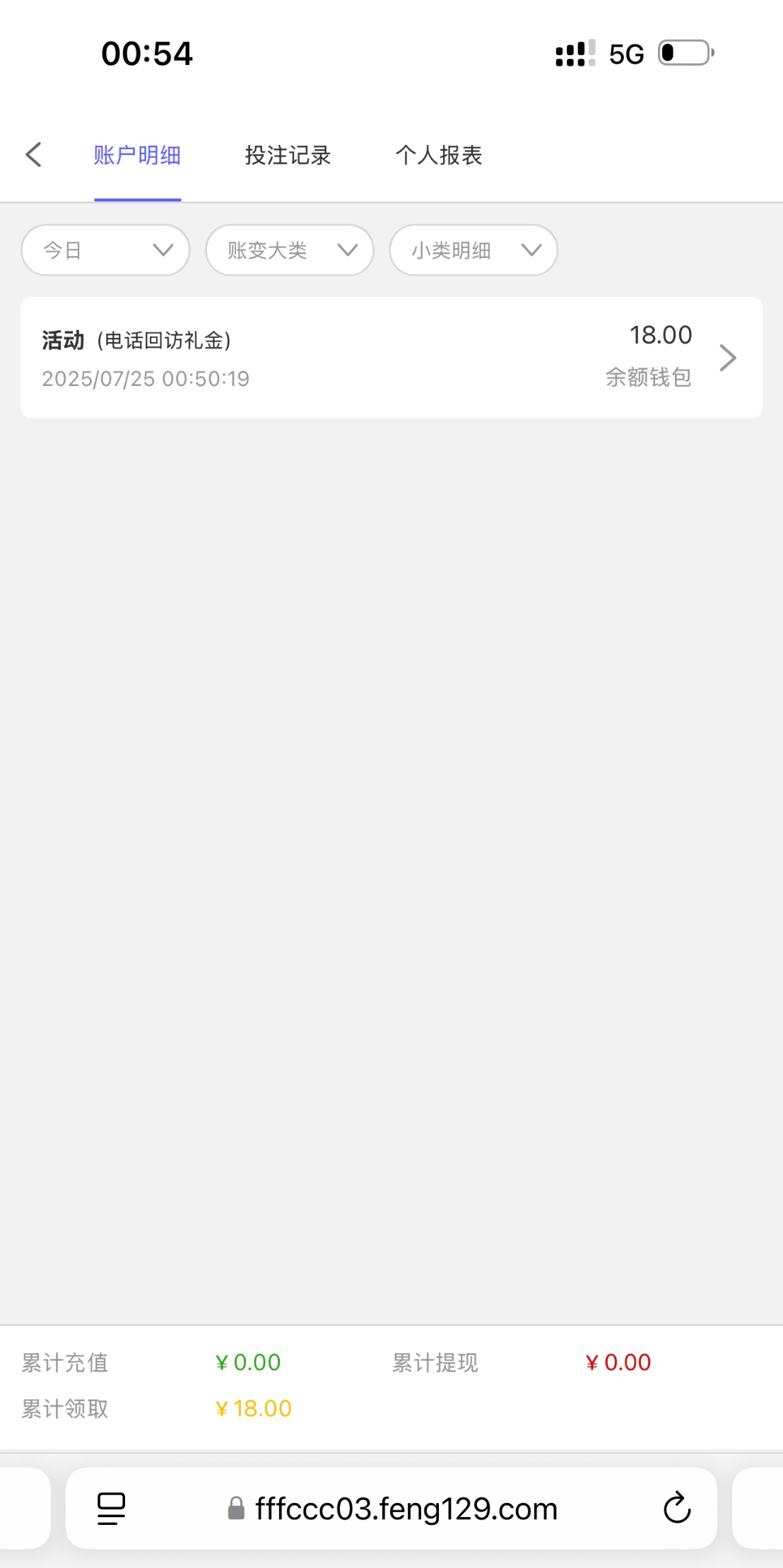The image size is (783, 1568).
Task: Open the 今日 date filter dropdown
Action: (x=105, y=250)
